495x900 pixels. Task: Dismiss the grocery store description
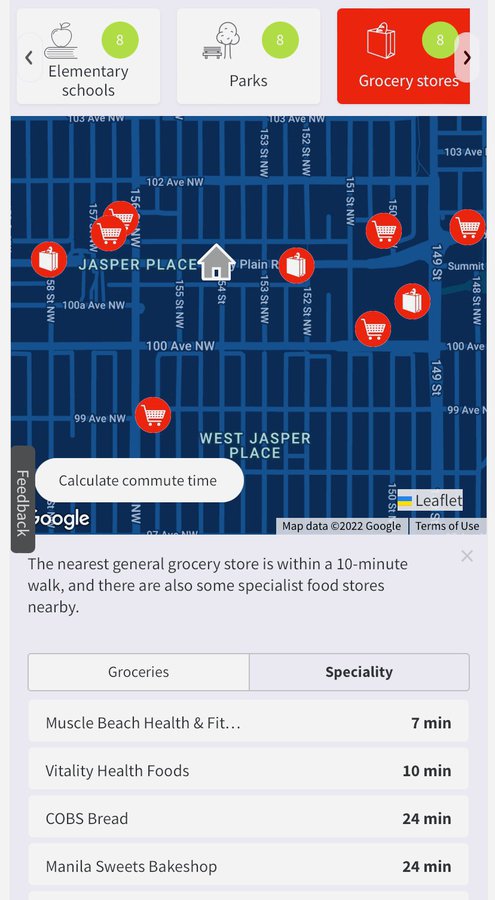467,556
